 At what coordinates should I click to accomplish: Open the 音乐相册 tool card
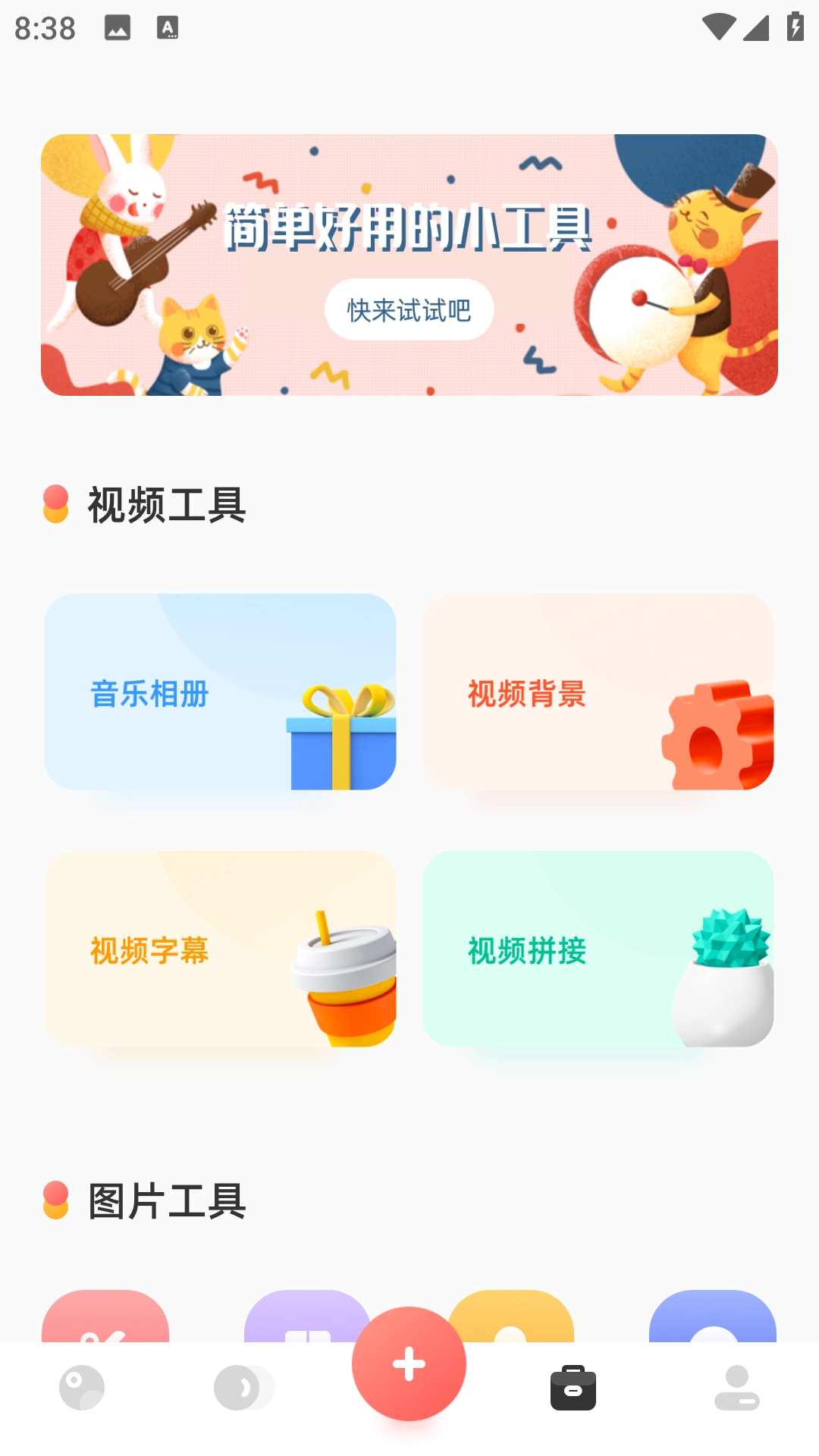click(220, 692)
